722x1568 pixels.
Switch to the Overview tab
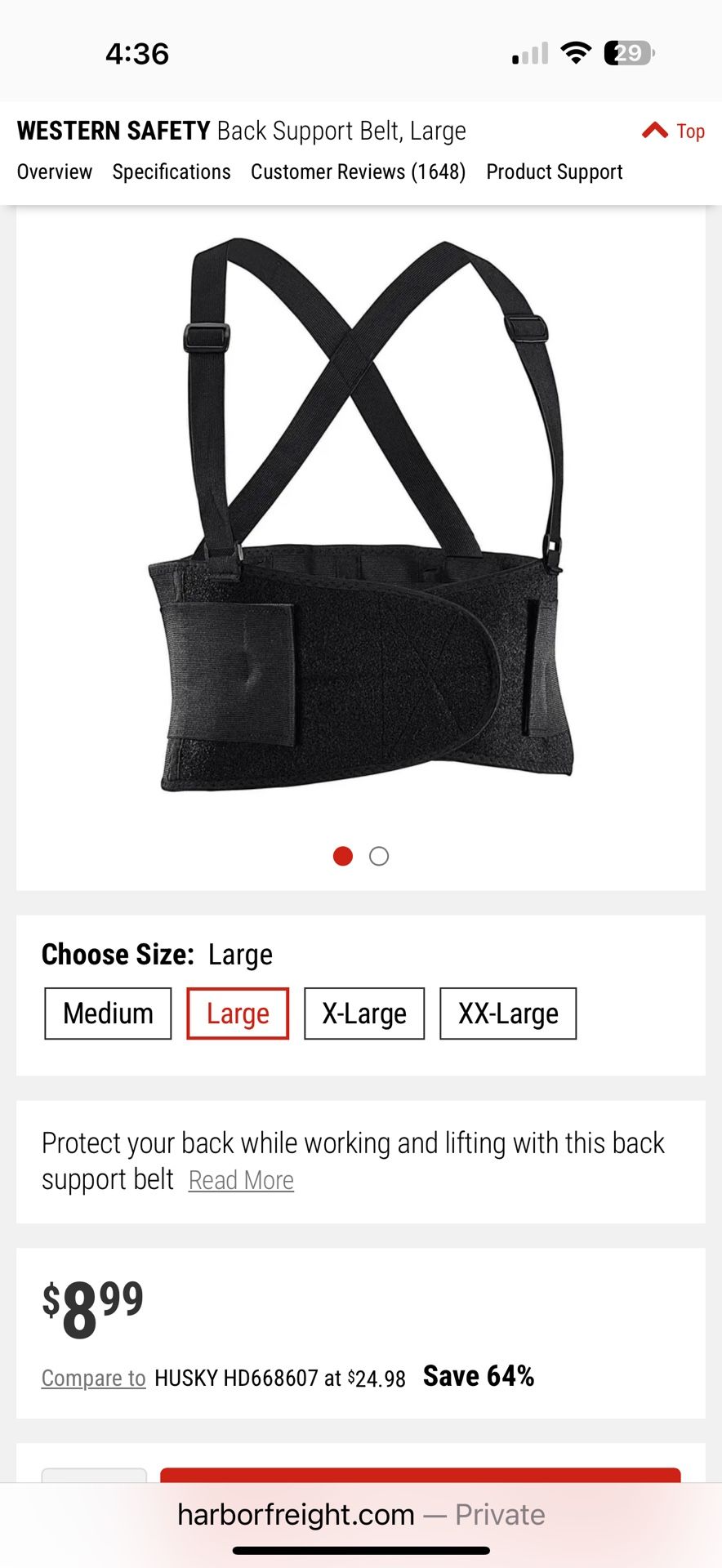(x=54, y=171)
